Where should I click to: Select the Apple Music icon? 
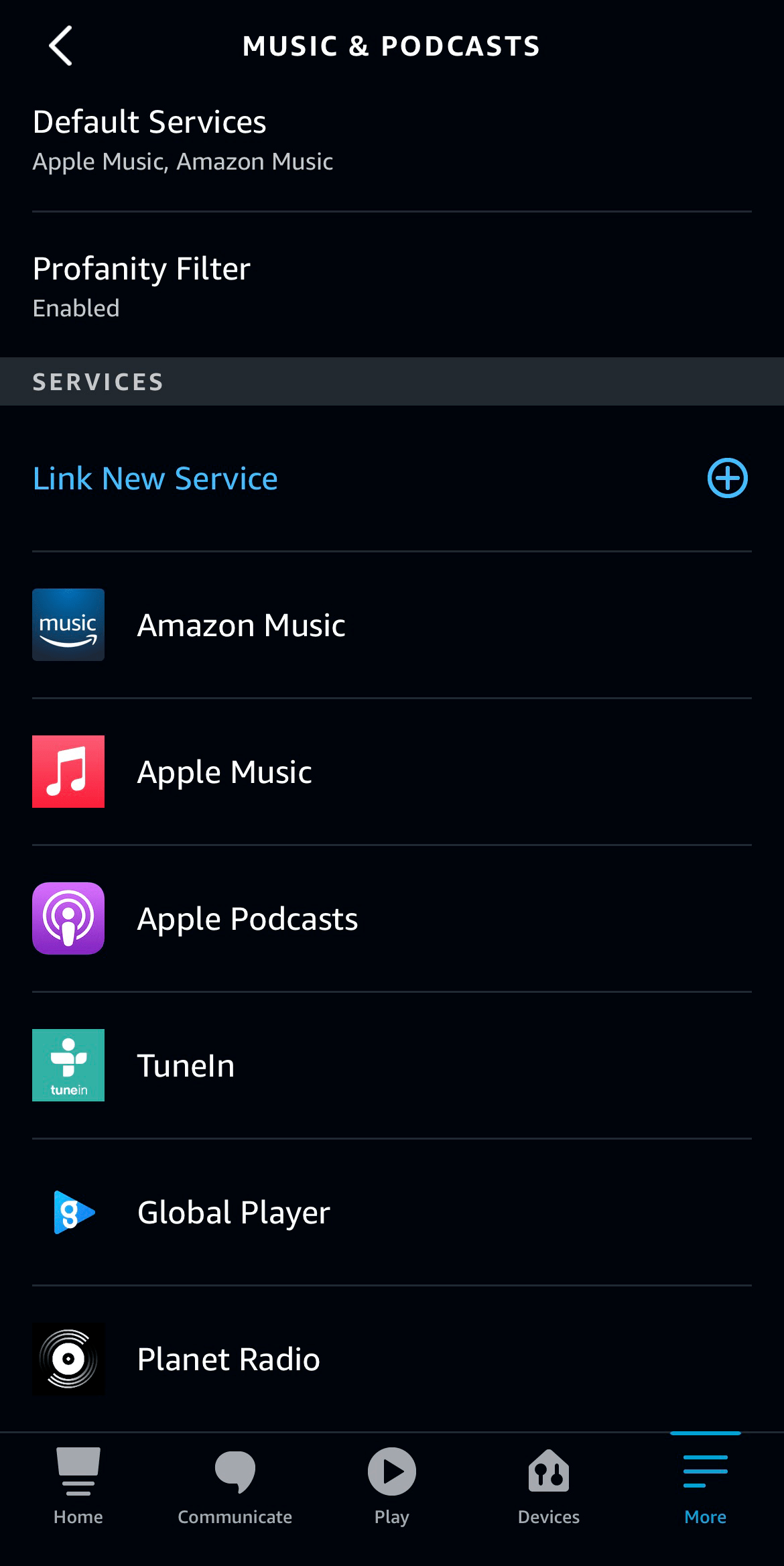68,772
